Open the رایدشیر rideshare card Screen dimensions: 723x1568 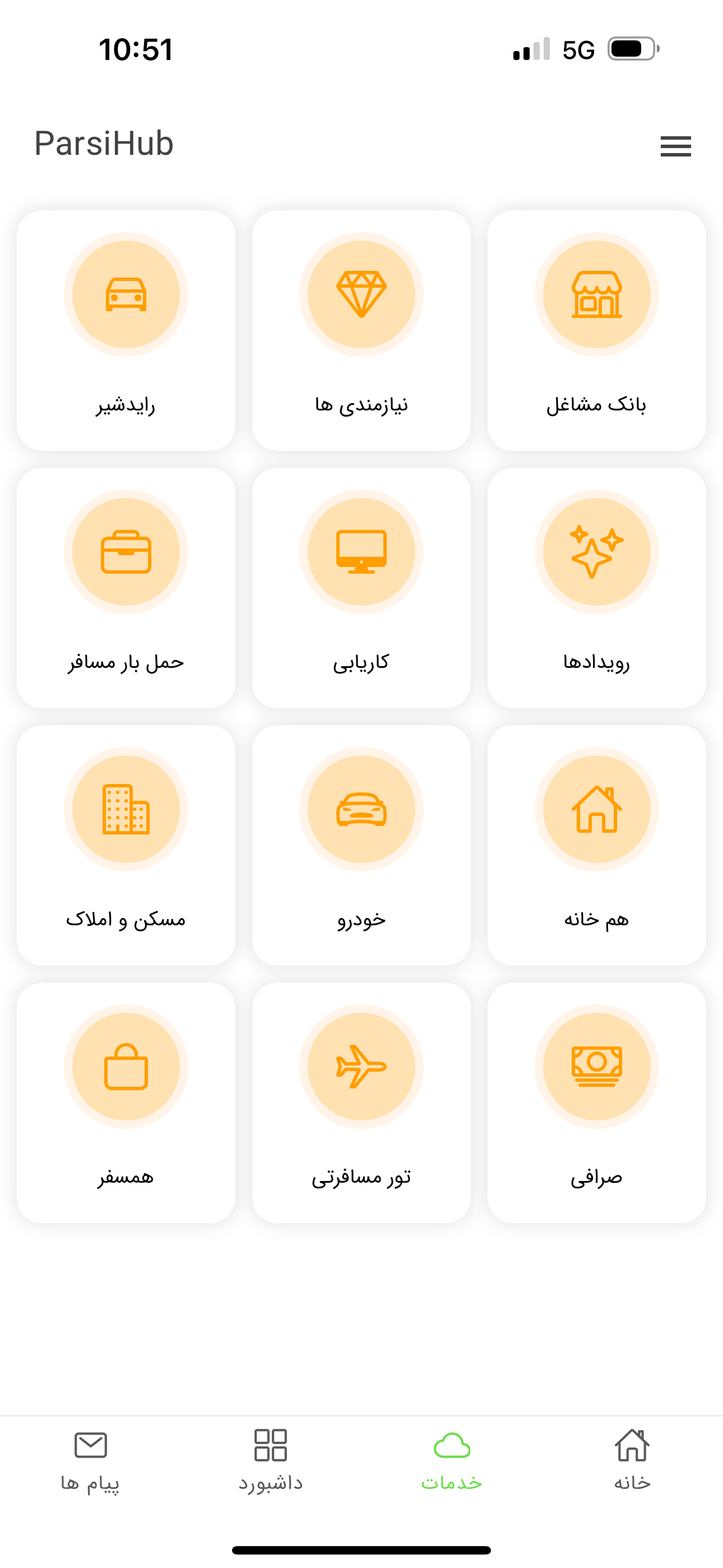tap(126, 330)
